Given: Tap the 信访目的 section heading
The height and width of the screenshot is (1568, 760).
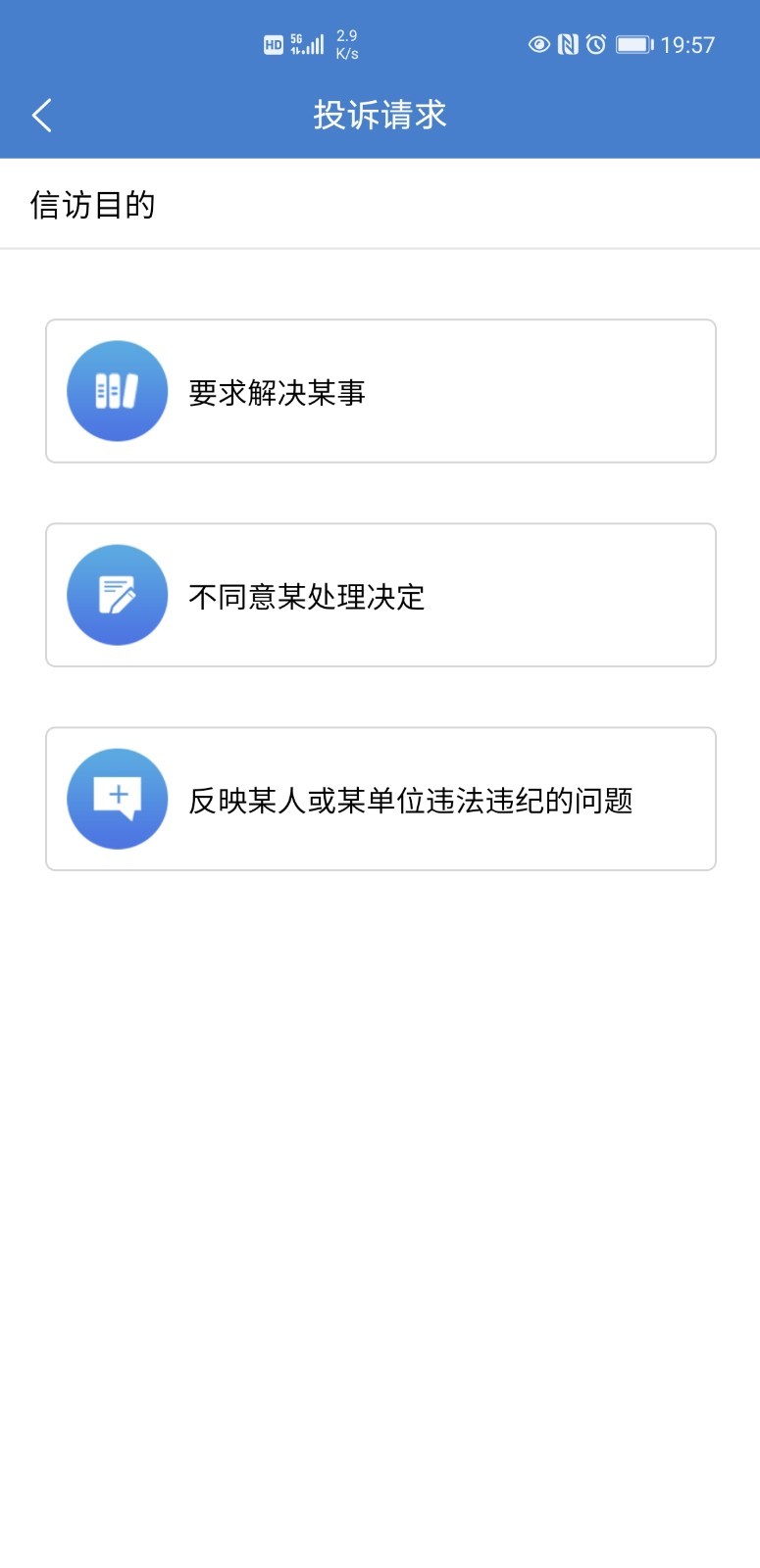Looking at the screenshot, I should pyautogui.click(x=93, y=205).
